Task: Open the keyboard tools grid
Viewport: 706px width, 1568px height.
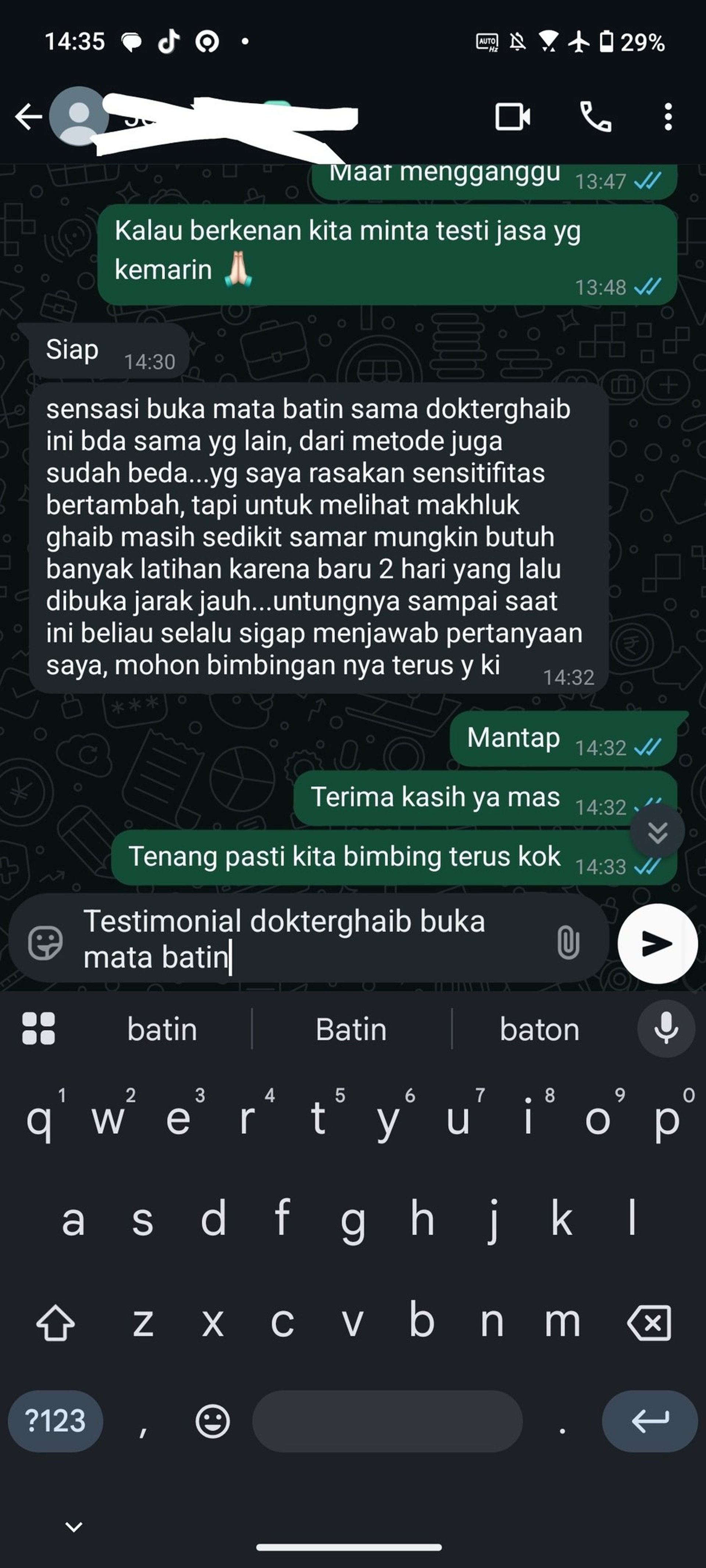Action: [x=38, y=1029]
